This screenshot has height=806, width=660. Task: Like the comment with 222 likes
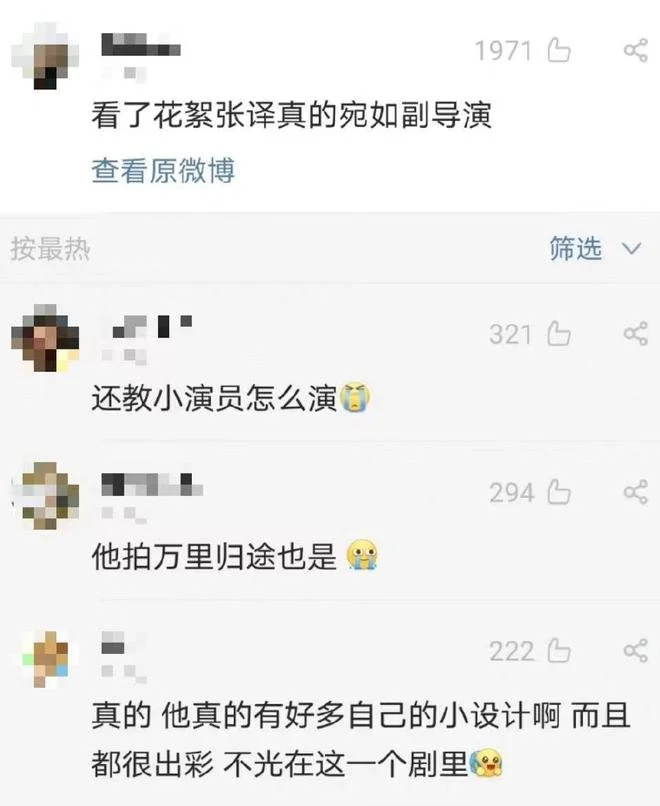(x=559, y=651)
